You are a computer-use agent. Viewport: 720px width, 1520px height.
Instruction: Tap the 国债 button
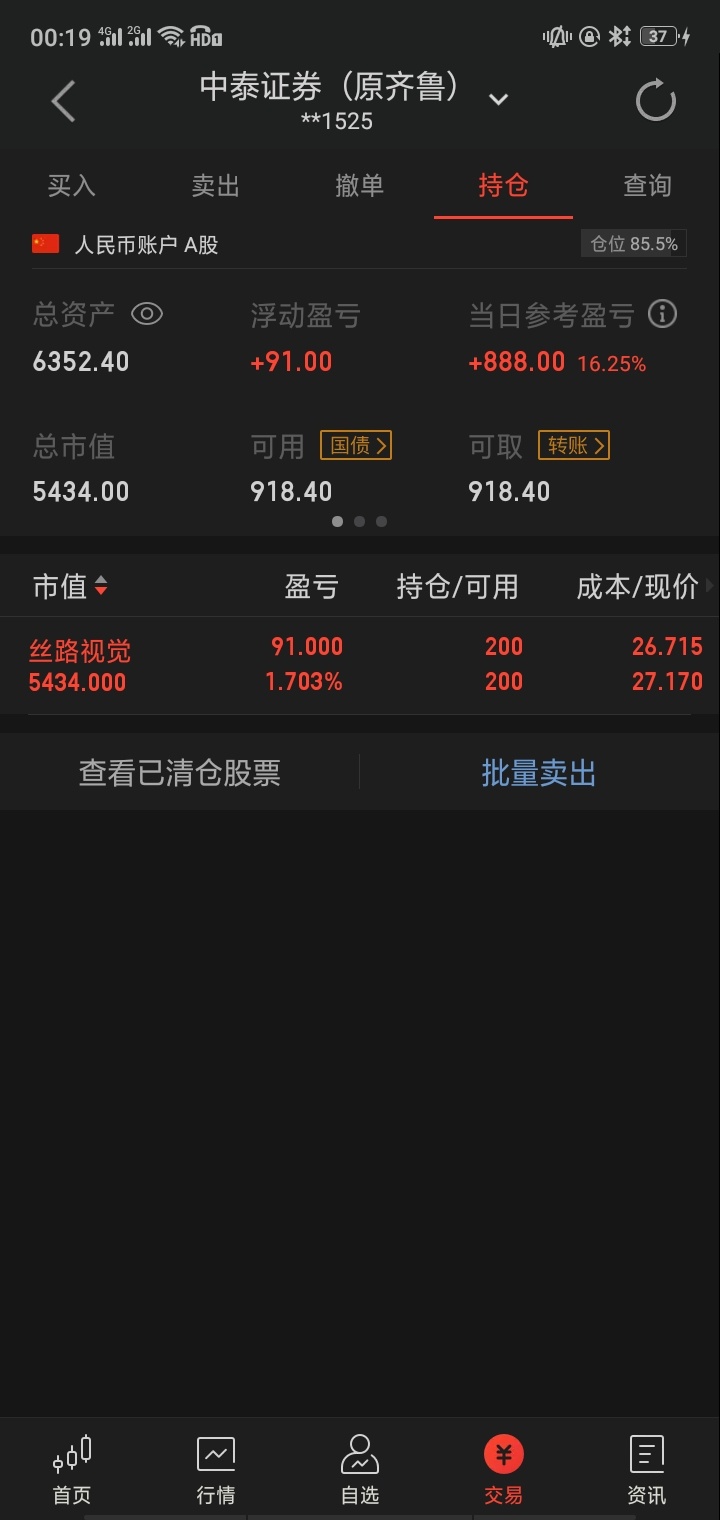[x=356, y=445]
